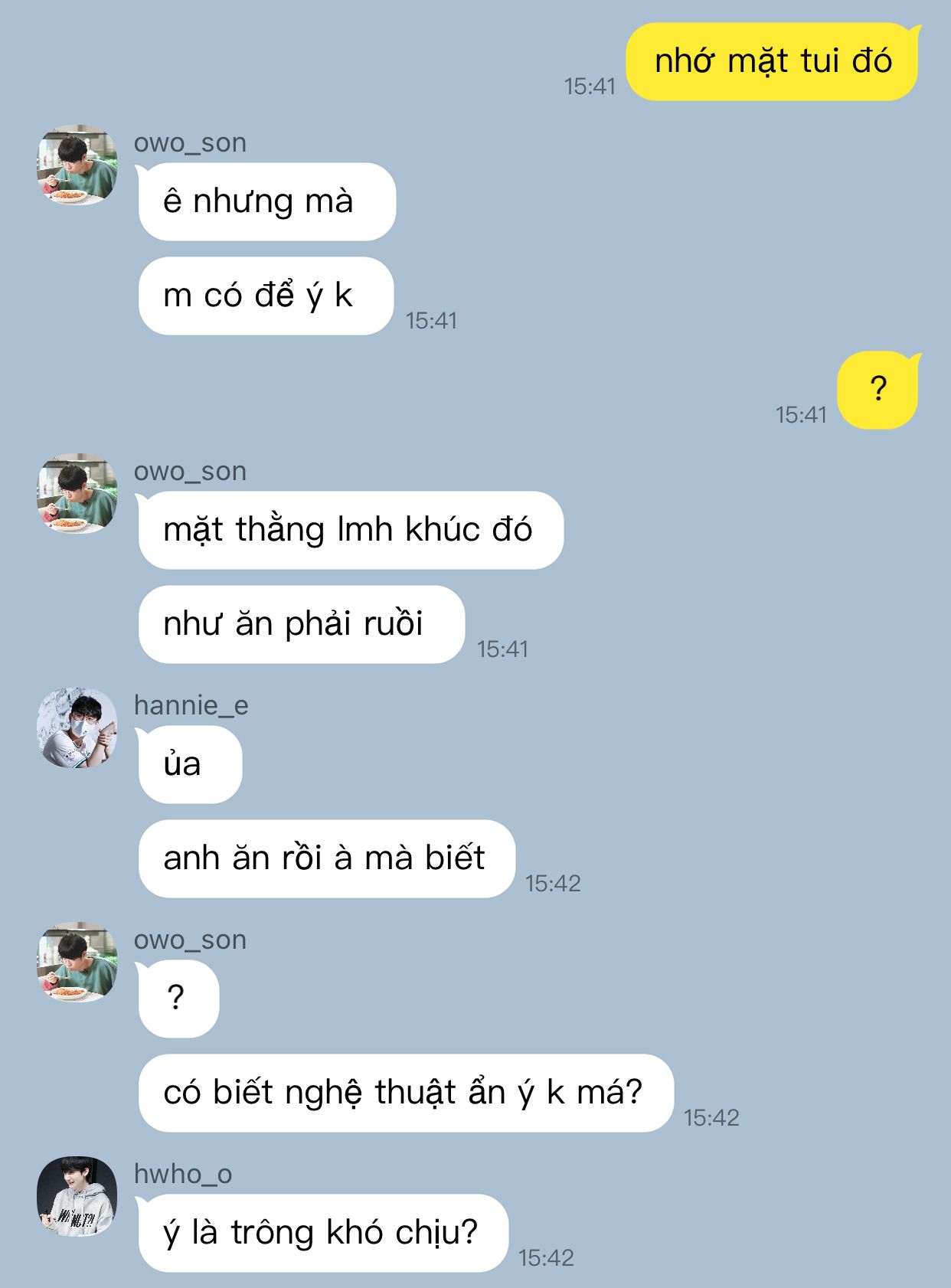Tap owo_son's avatar beside "mặt thằng lmh khúc đó"
The width and height of the screenshot is (951, 1288).
77,493
